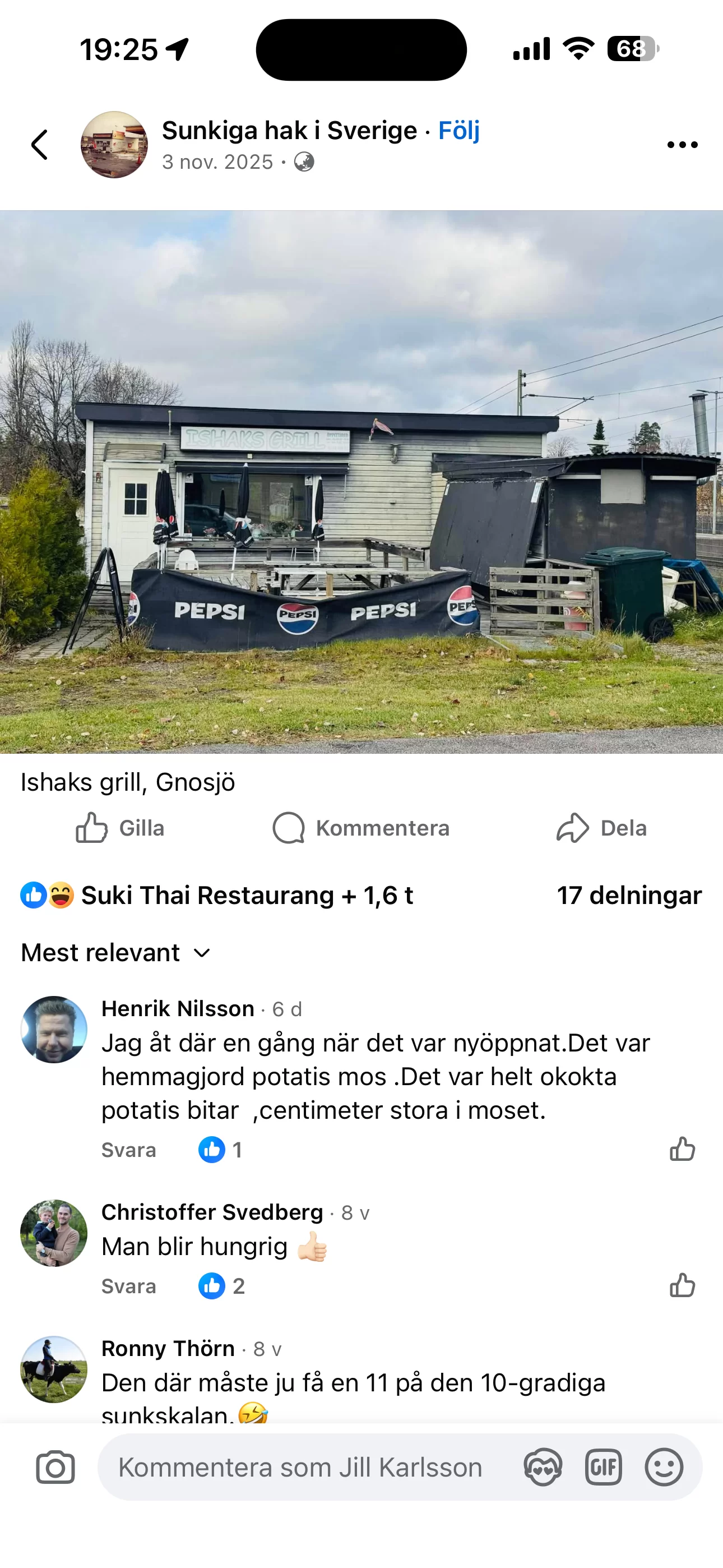The width and height of the screenshot is (723, 1568).
Task: Open Ronny Thörn's profile
Action: tap(168, 1348)
